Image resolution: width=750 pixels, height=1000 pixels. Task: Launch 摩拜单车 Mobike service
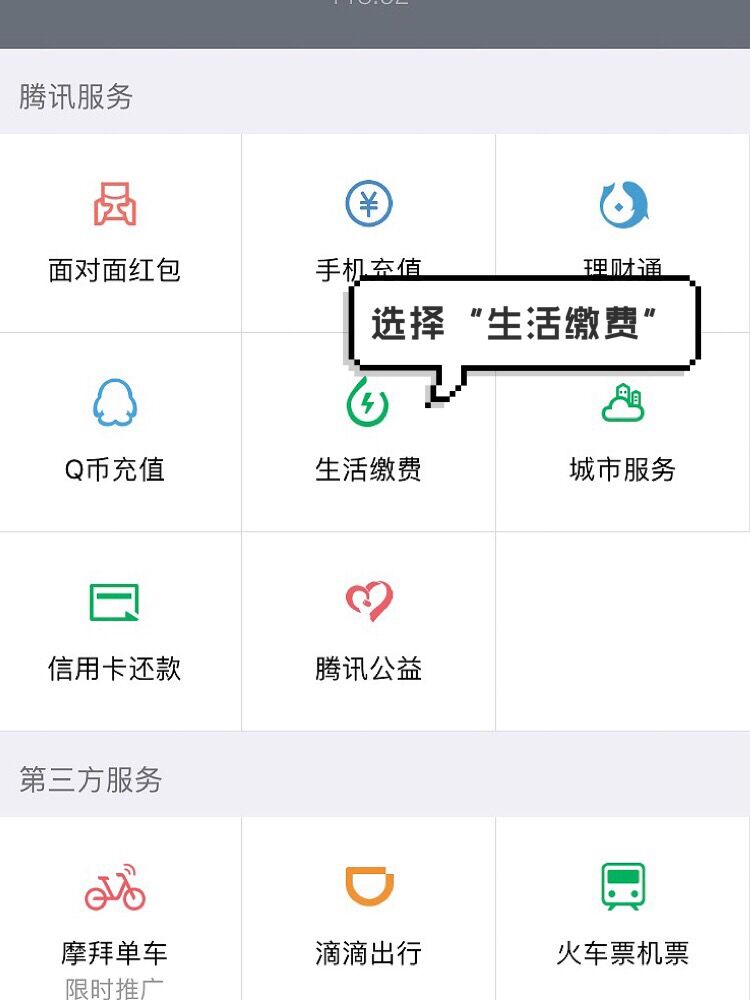[115, 912]
